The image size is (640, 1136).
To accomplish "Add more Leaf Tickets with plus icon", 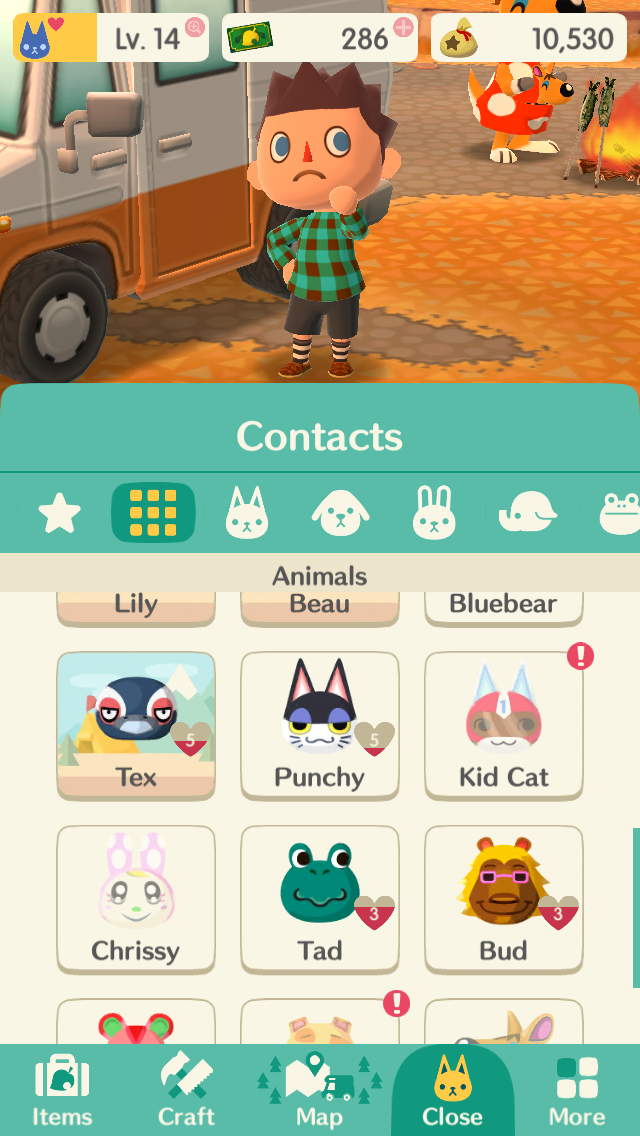I will point(403,27).
